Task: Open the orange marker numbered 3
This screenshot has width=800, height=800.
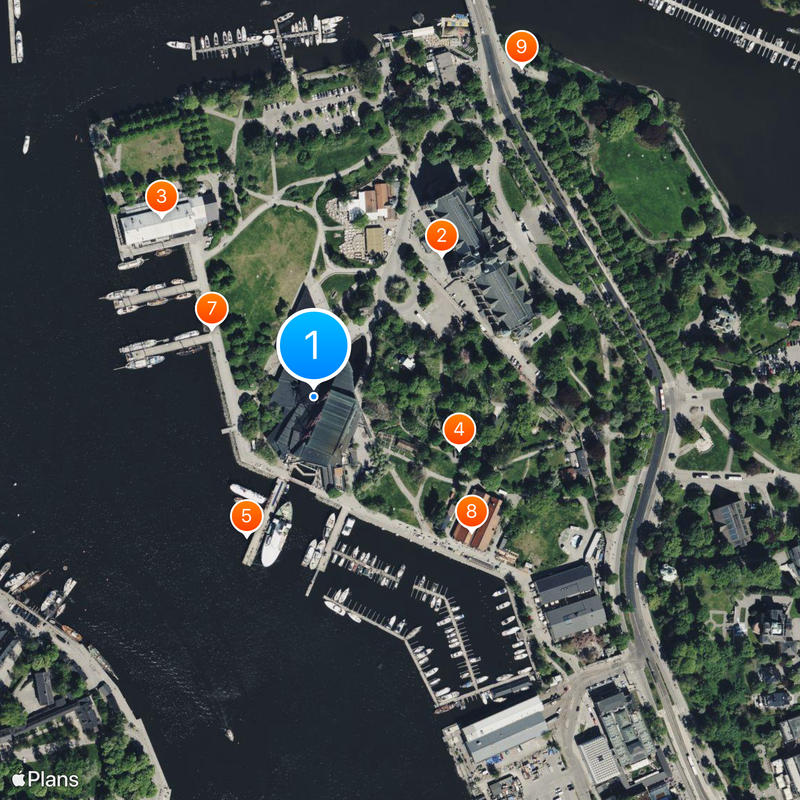Action: click(162, 196)
